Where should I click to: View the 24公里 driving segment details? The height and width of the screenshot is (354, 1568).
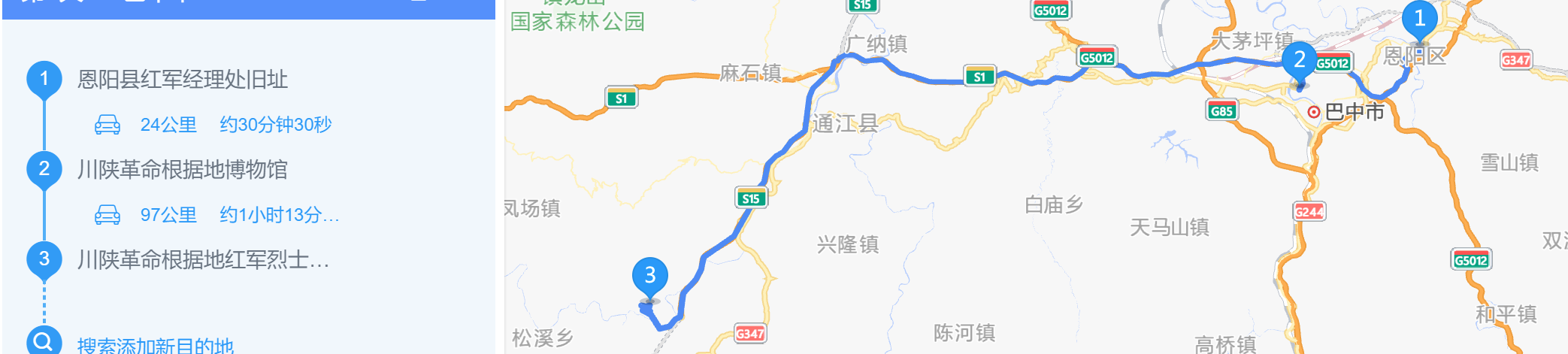tap(214, 125)
